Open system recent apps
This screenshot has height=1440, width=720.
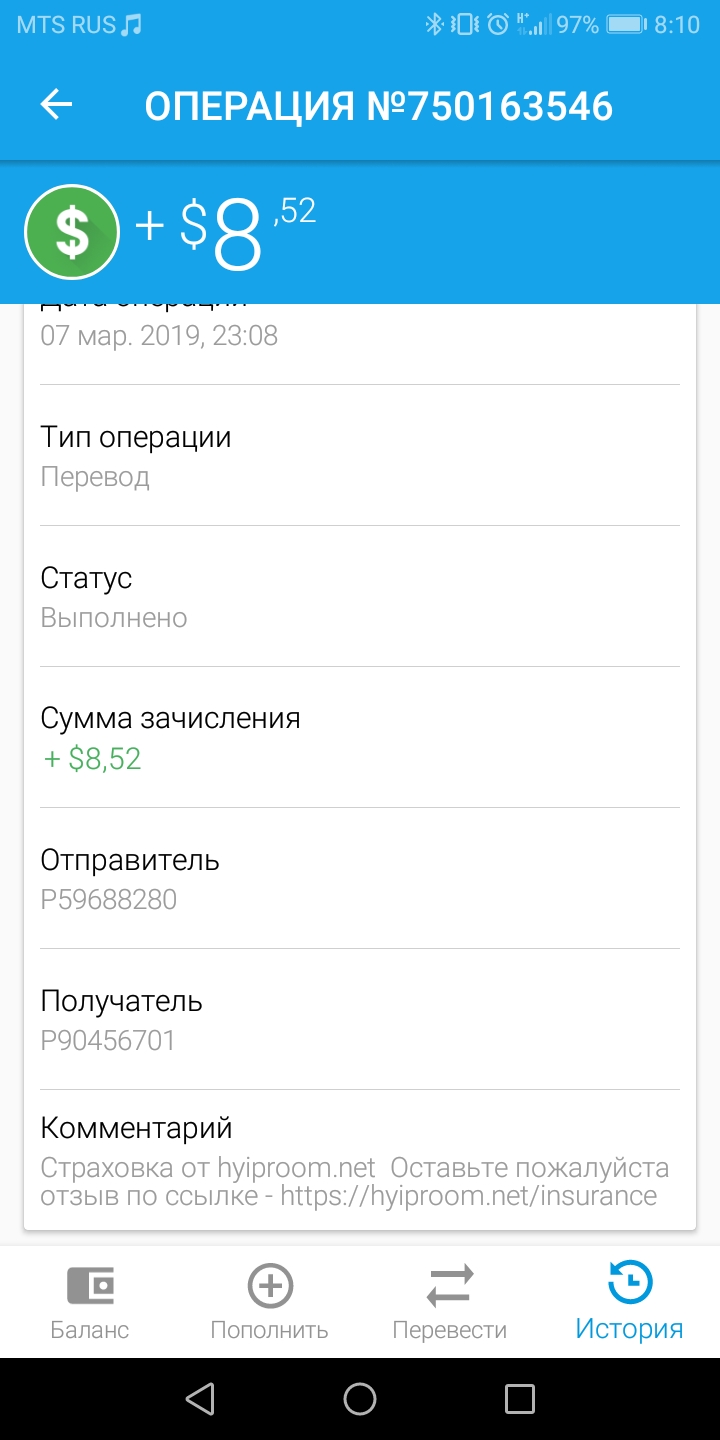point(520,1399)
